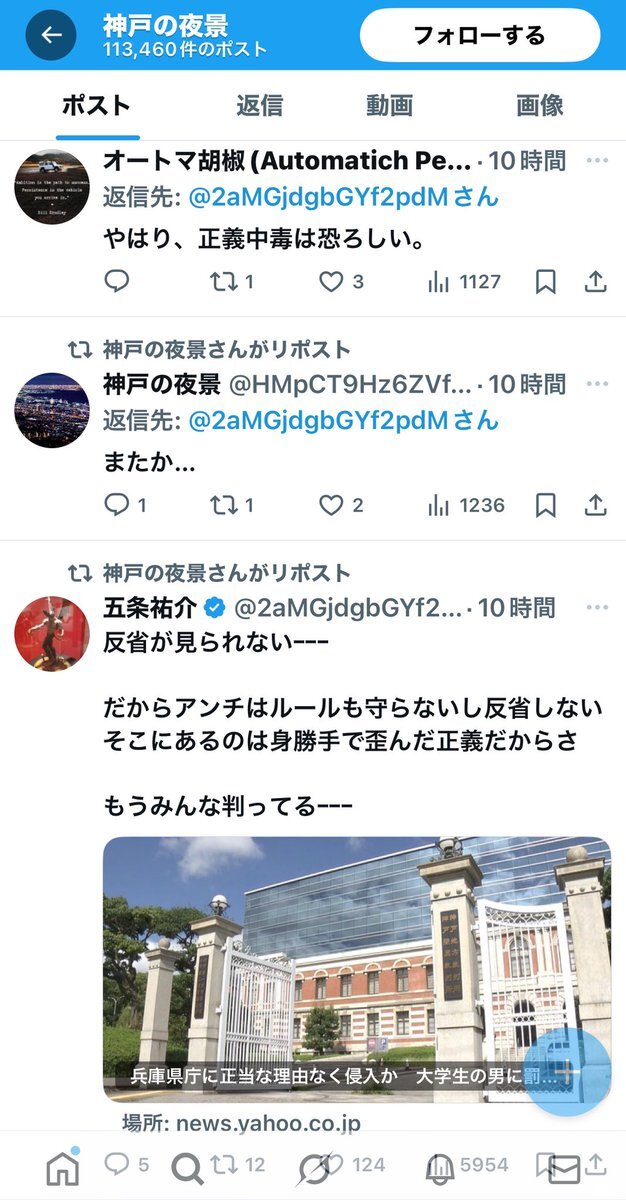Viewport: 626px width, 1200px height.
Task: Tap the フォローする follow button
Action: [x=480, y=36]
